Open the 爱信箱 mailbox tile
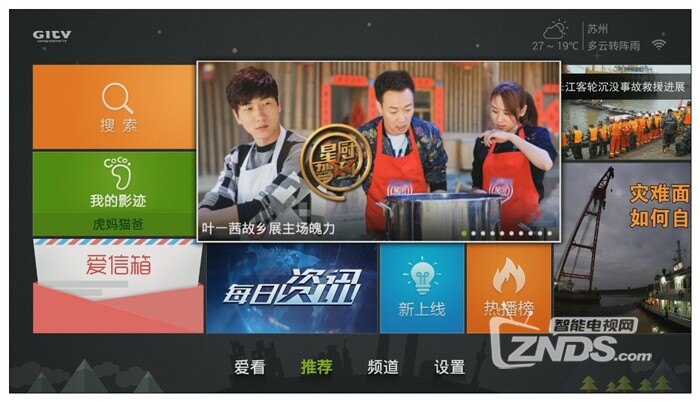 (x=118, y=287)
